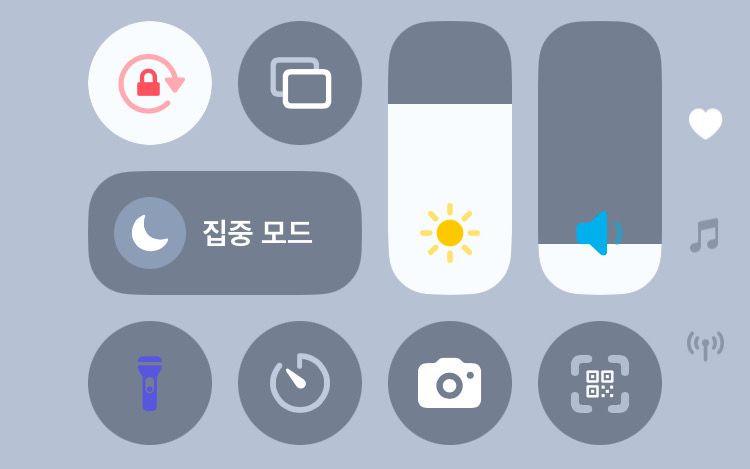The height and width of the screenshot is (469, 750).
Task: Tap the volume slider
Action: [x=600, y=160]
